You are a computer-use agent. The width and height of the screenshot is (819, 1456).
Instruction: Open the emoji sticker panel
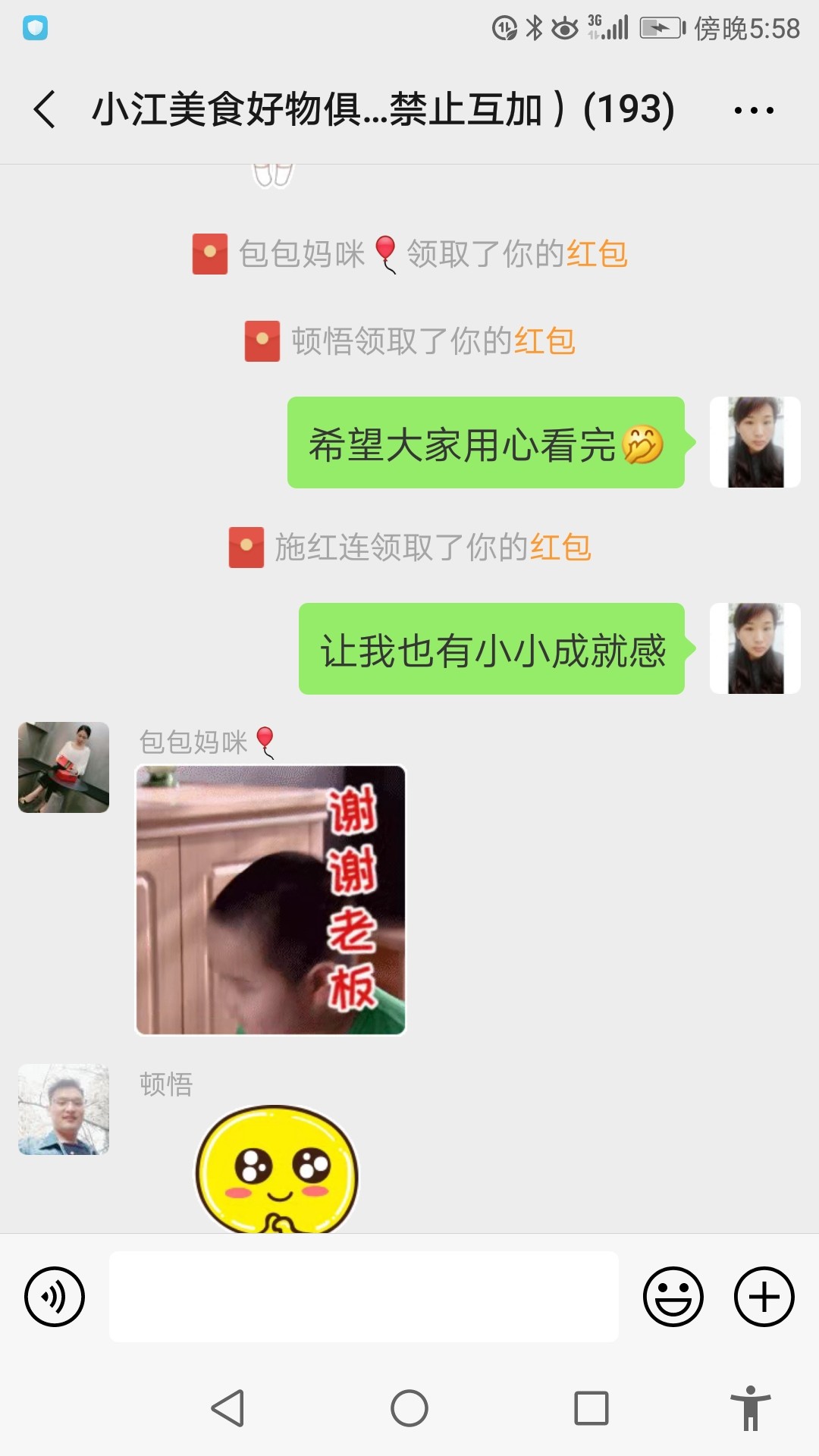673,1296
